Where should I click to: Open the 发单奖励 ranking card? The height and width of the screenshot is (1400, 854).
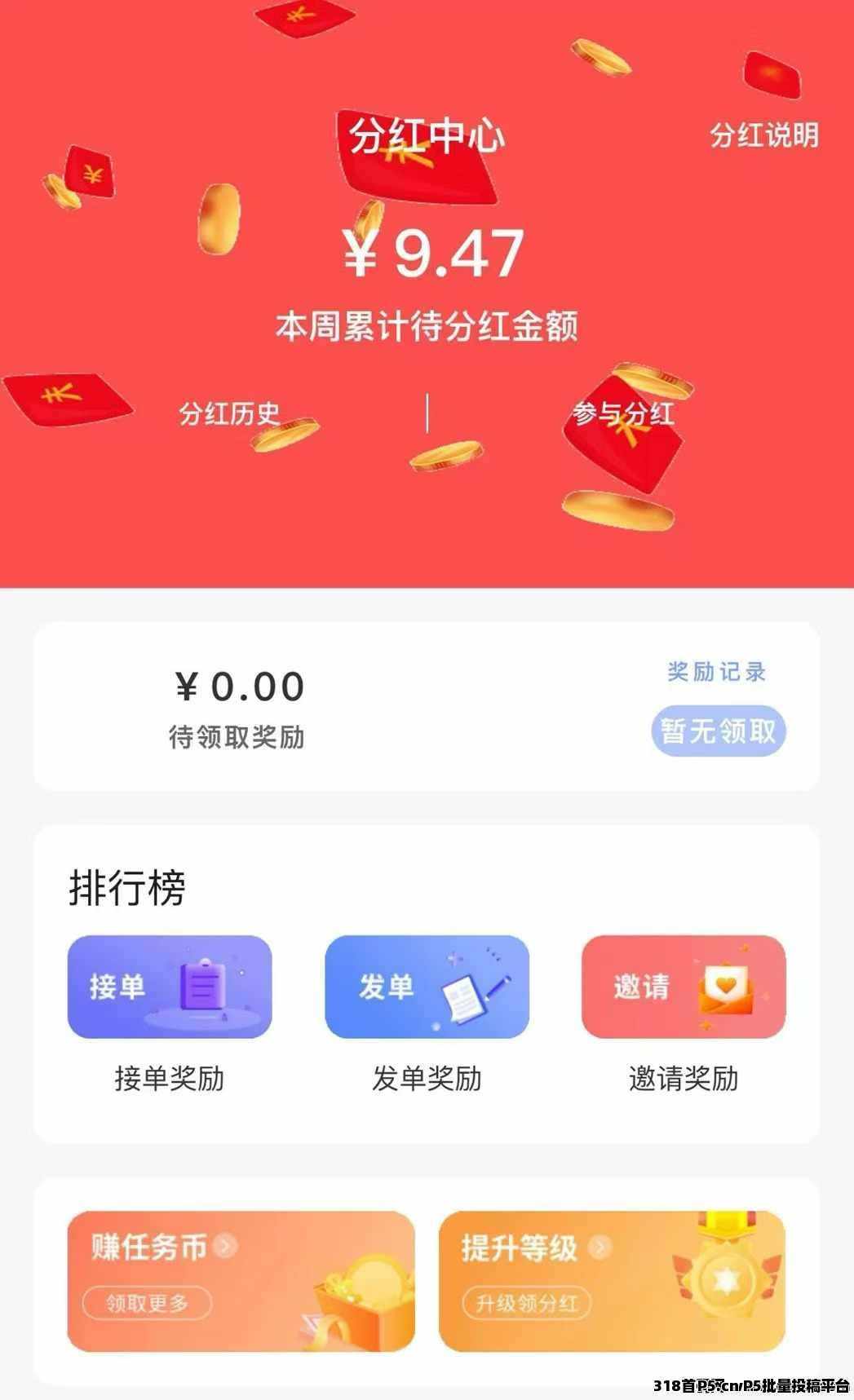427,987
